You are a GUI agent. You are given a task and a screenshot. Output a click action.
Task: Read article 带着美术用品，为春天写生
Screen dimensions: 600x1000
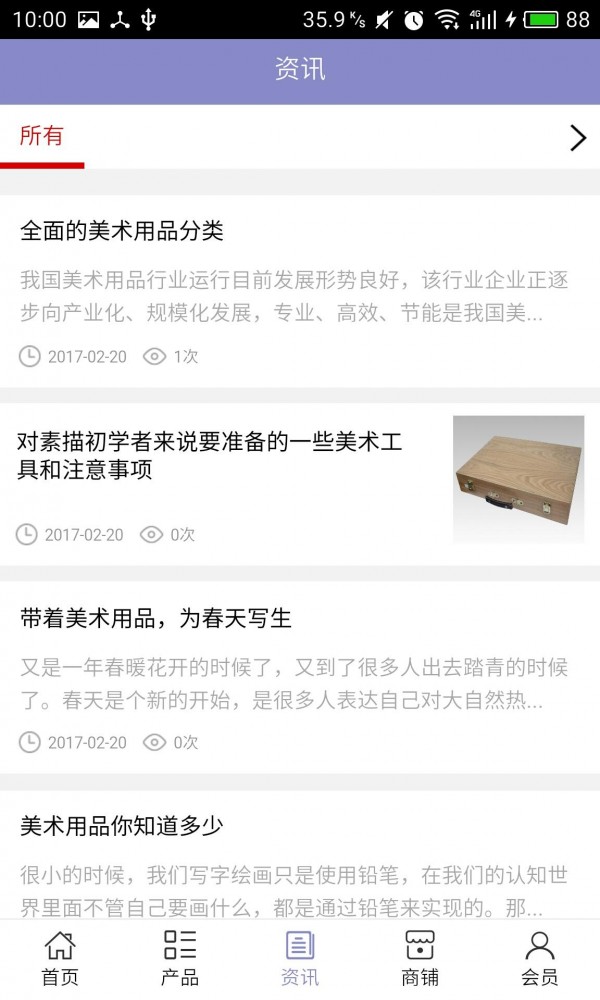pyautogui.click(x=156, y=619)
